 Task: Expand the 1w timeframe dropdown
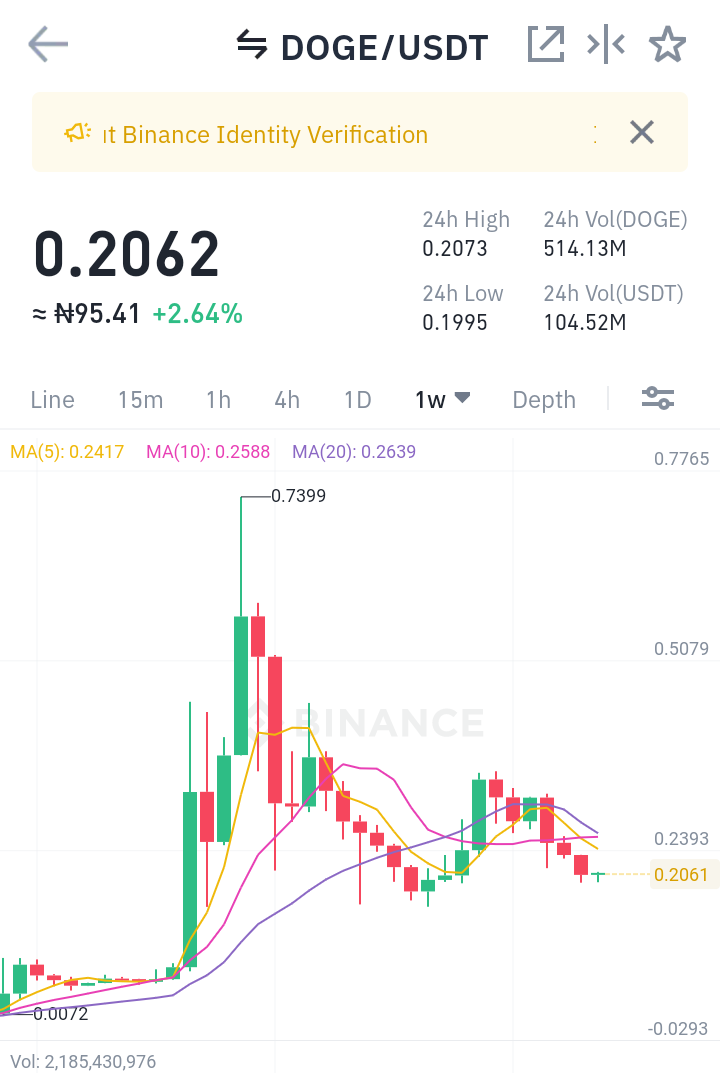pyautogui.click(x=442, y=400)
